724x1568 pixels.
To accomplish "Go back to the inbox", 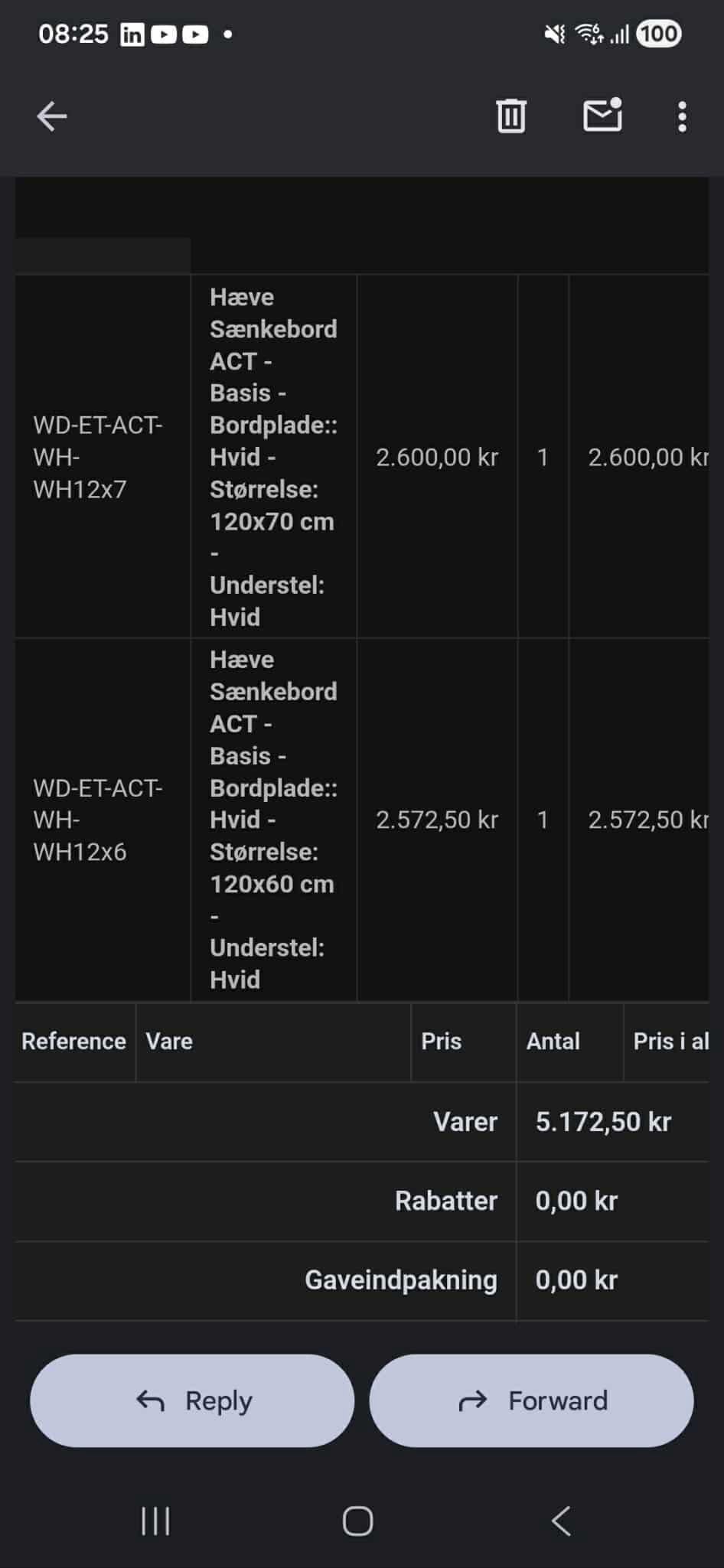I will (x=52, y=117).
